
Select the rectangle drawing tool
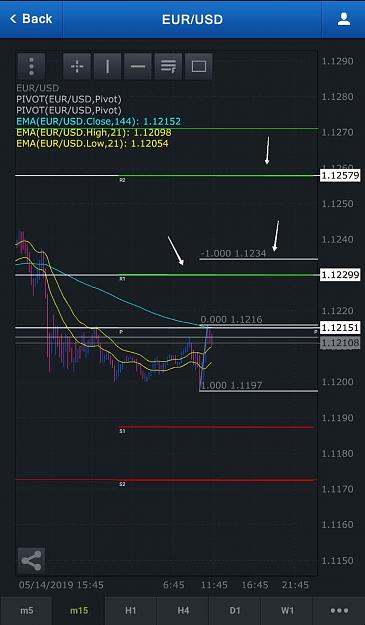click(x=199, y=67)
